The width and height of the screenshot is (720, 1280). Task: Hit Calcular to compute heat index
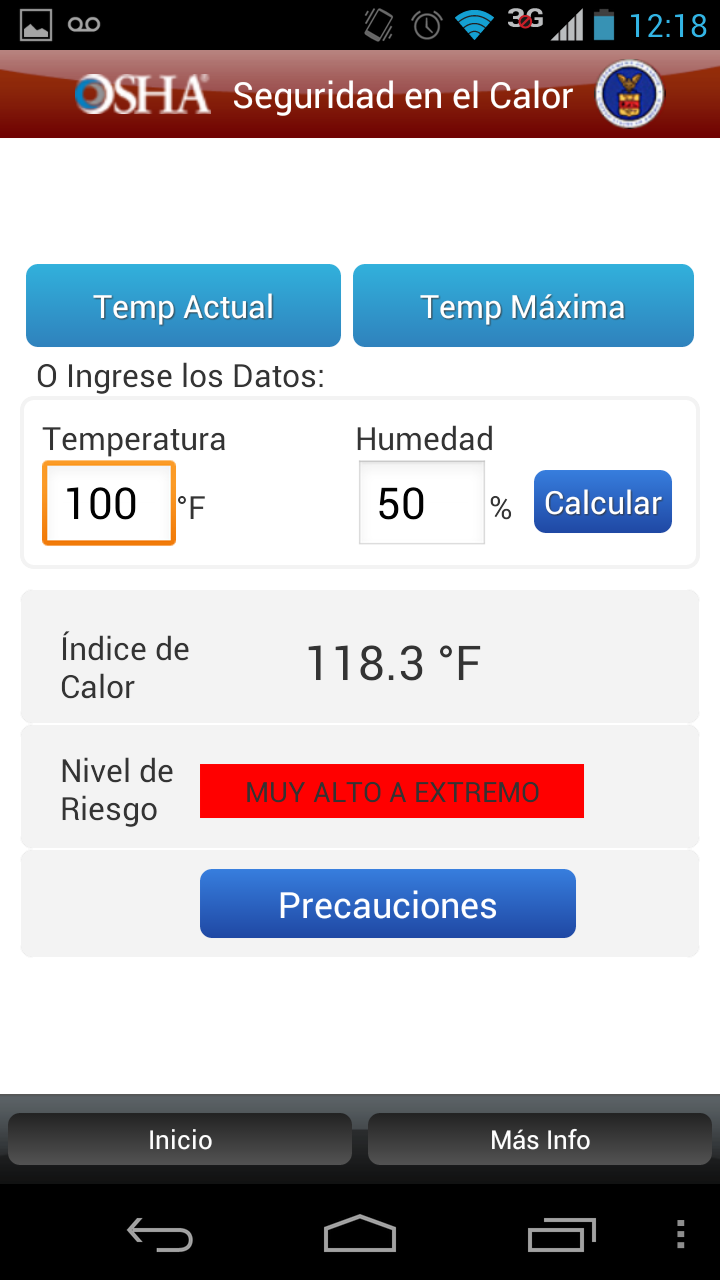pos(603,502)
